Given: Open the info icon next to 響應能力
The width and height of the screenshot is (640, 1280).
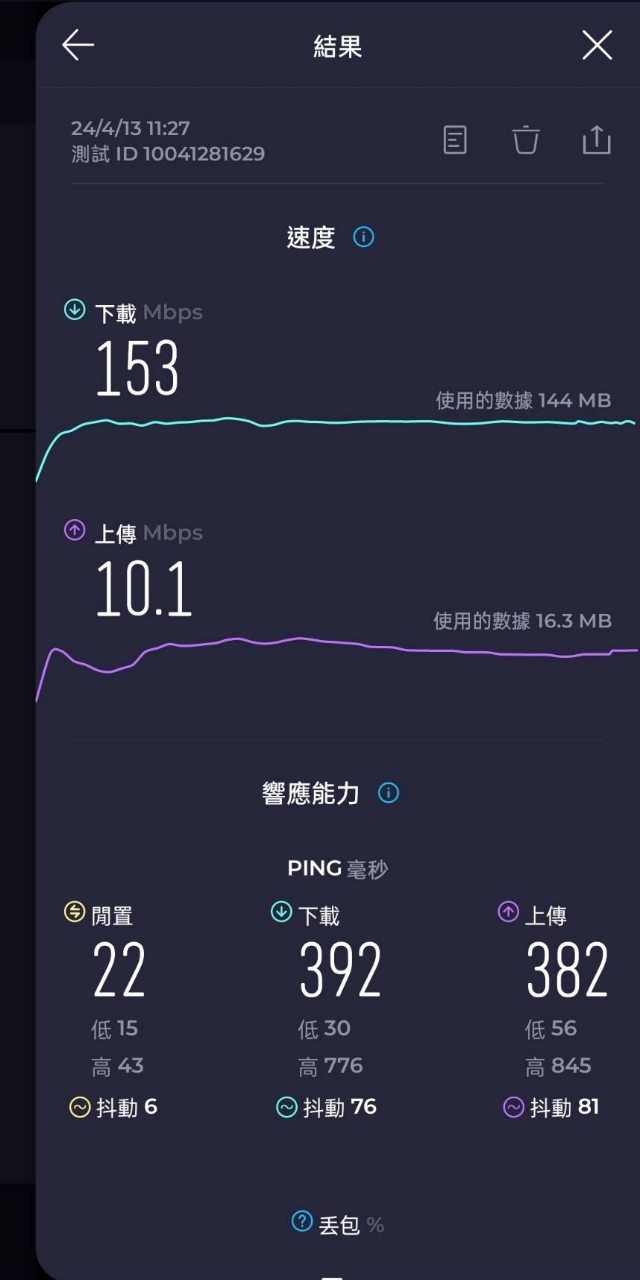Looking at the screenshot, I should pos(389,794).
